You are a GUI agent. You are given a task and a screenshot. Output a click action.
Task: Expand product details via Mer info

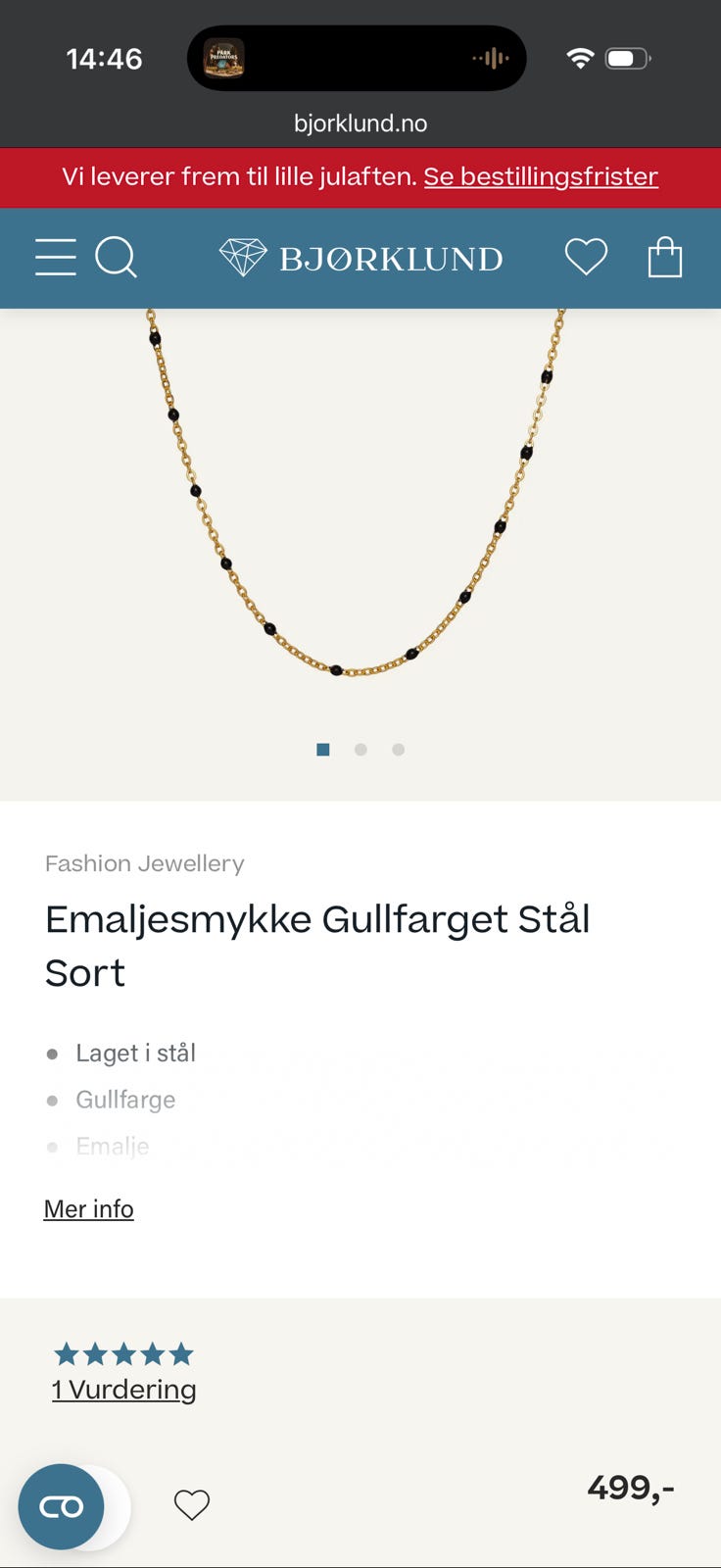tap(88, 1208)
